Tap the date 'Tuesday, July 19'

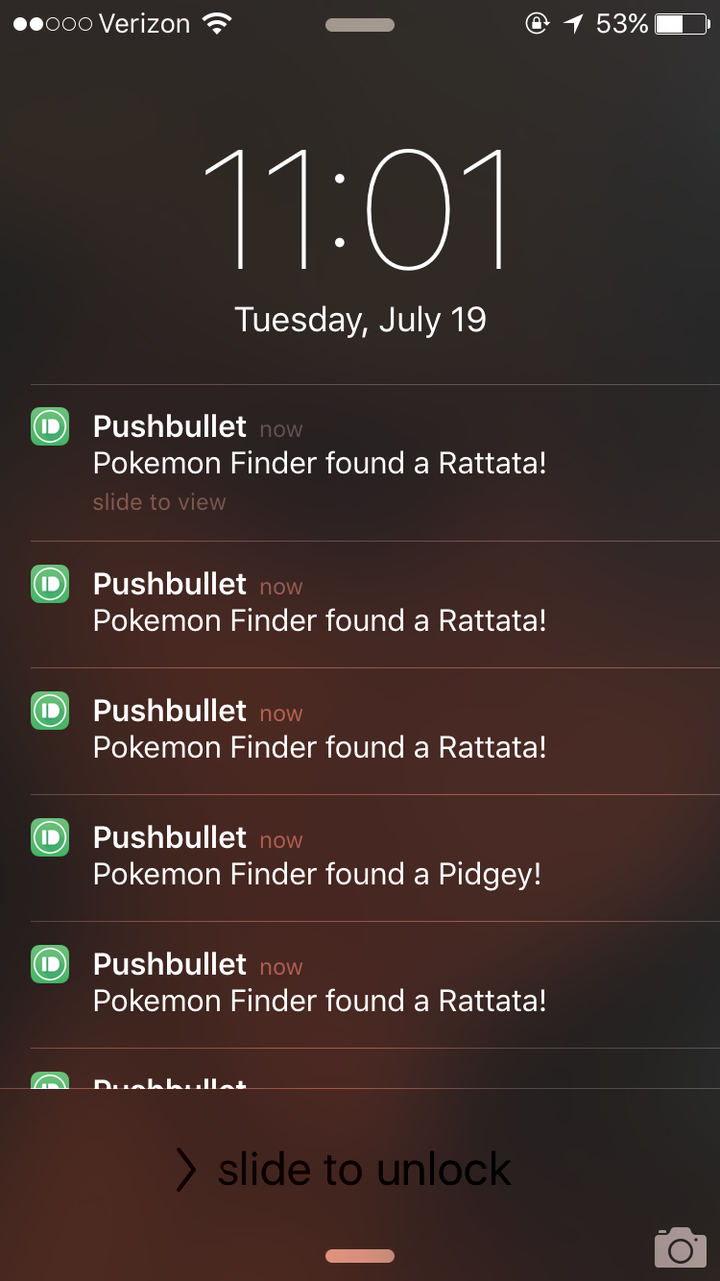360,319
